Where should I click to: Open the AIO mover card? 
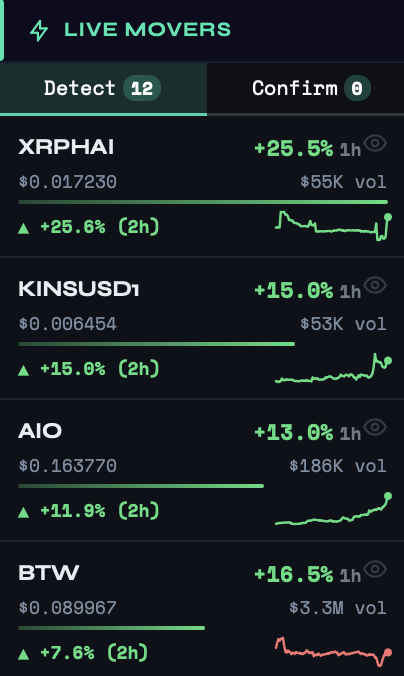tap(202, 470)
